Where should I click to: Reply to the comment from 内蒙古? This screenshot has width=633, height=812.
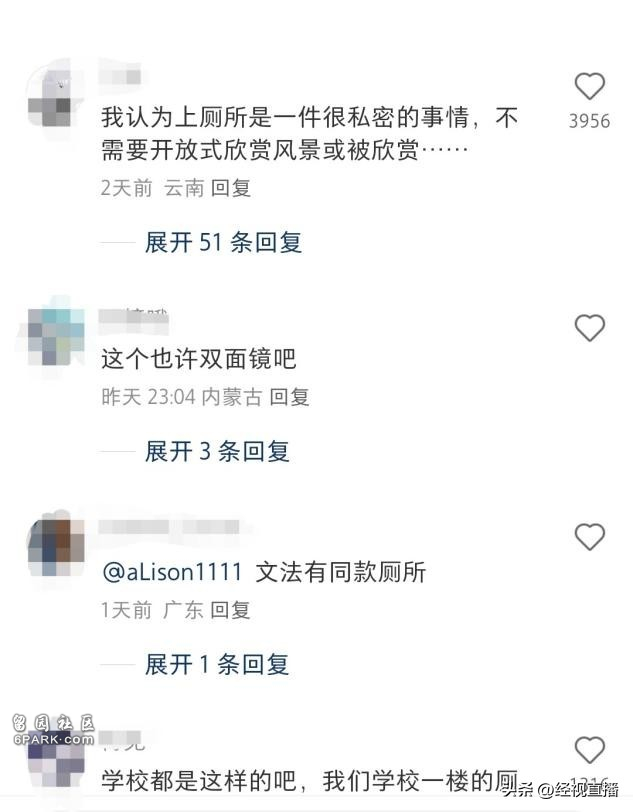pyautogui.click(x=290, y=397)
